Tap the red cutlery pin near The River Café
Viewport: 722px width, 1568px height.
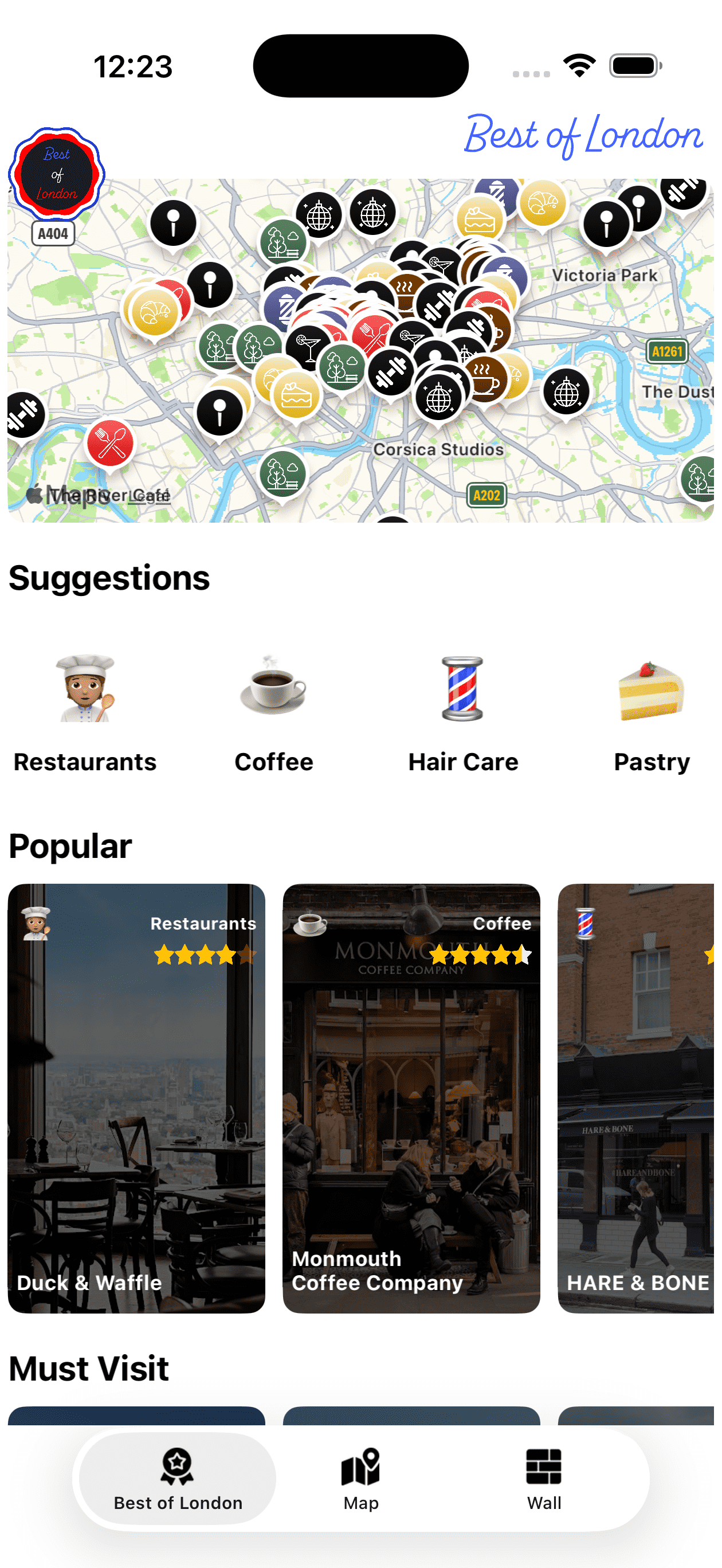tap(108, 442)
